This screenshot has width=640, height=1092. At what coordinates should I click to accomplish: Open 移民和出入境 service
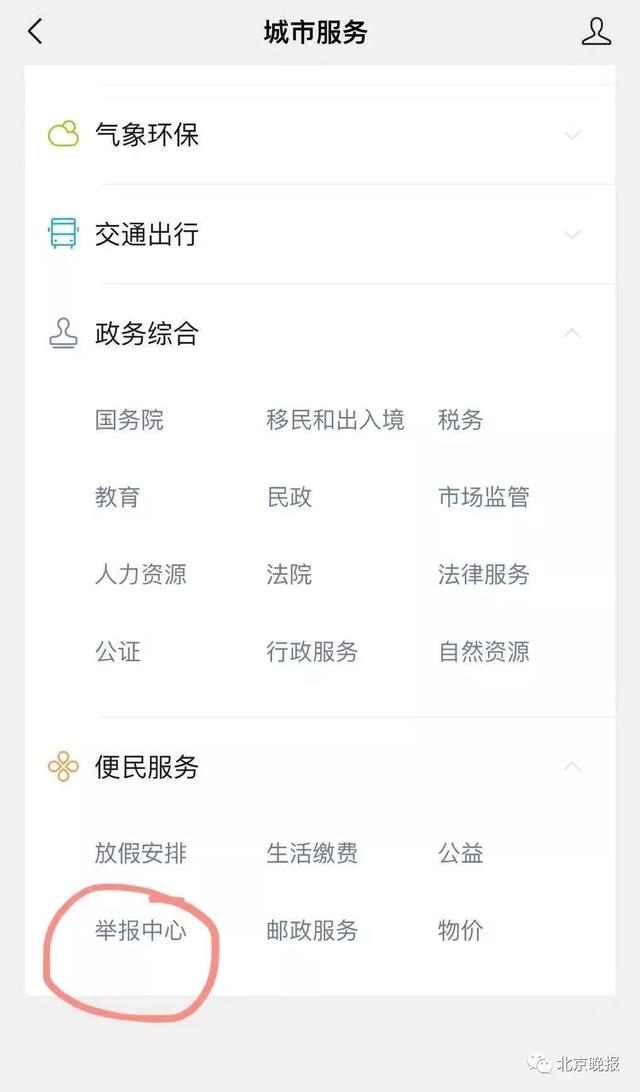(x=335, y=420)
